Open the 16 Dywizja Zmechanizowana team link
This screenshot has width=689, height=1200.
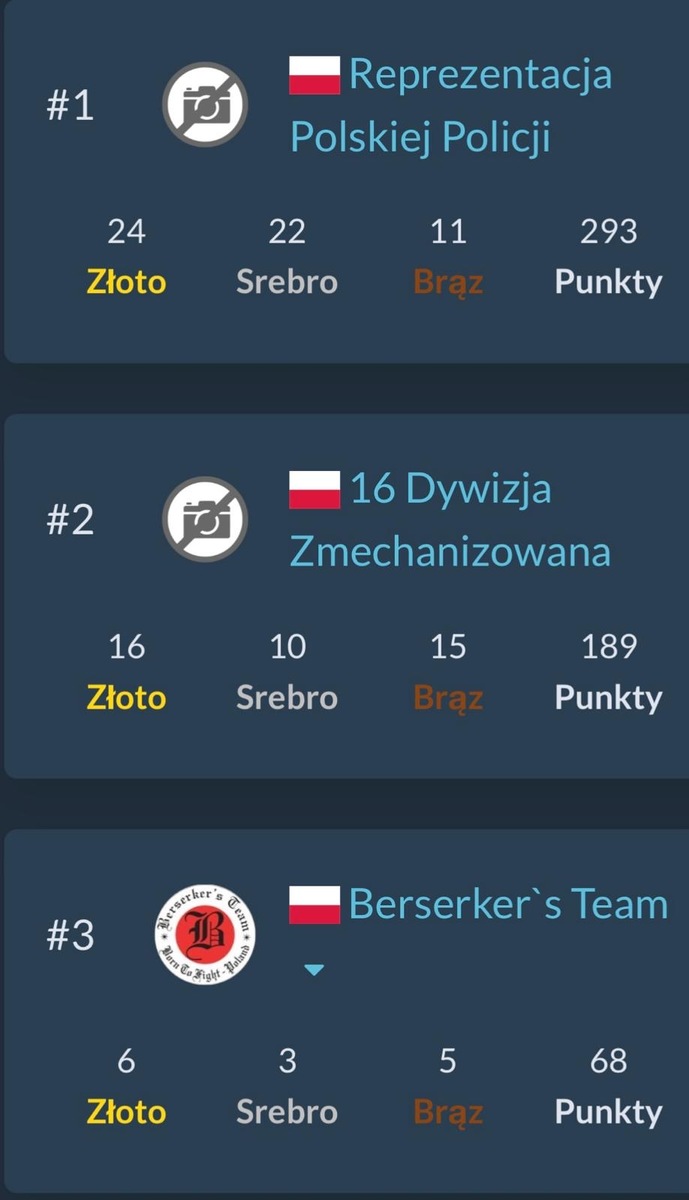click(450, 521)
